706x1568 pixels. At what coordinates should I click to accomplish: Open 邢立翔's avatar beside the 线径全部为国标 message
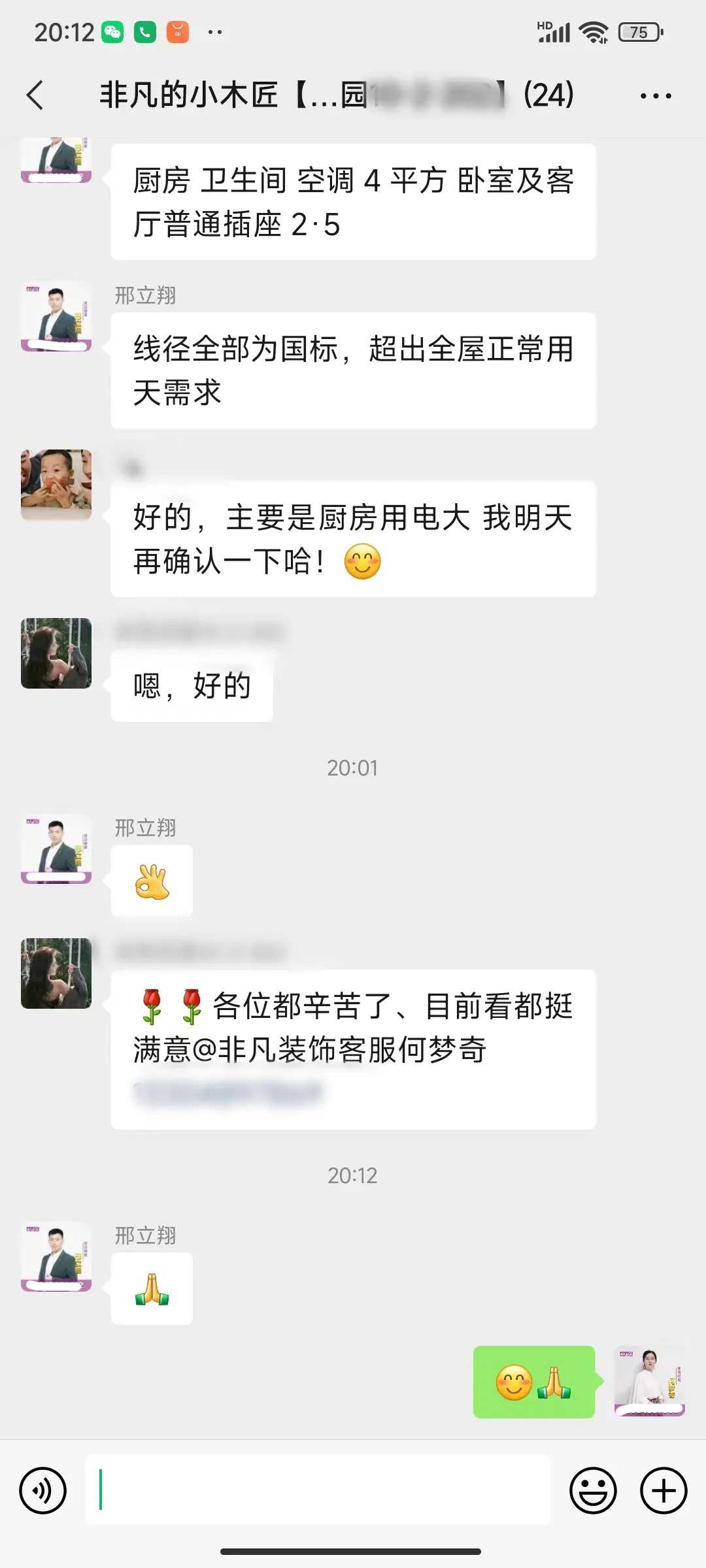pyautogui.click(x=56, y=317)
